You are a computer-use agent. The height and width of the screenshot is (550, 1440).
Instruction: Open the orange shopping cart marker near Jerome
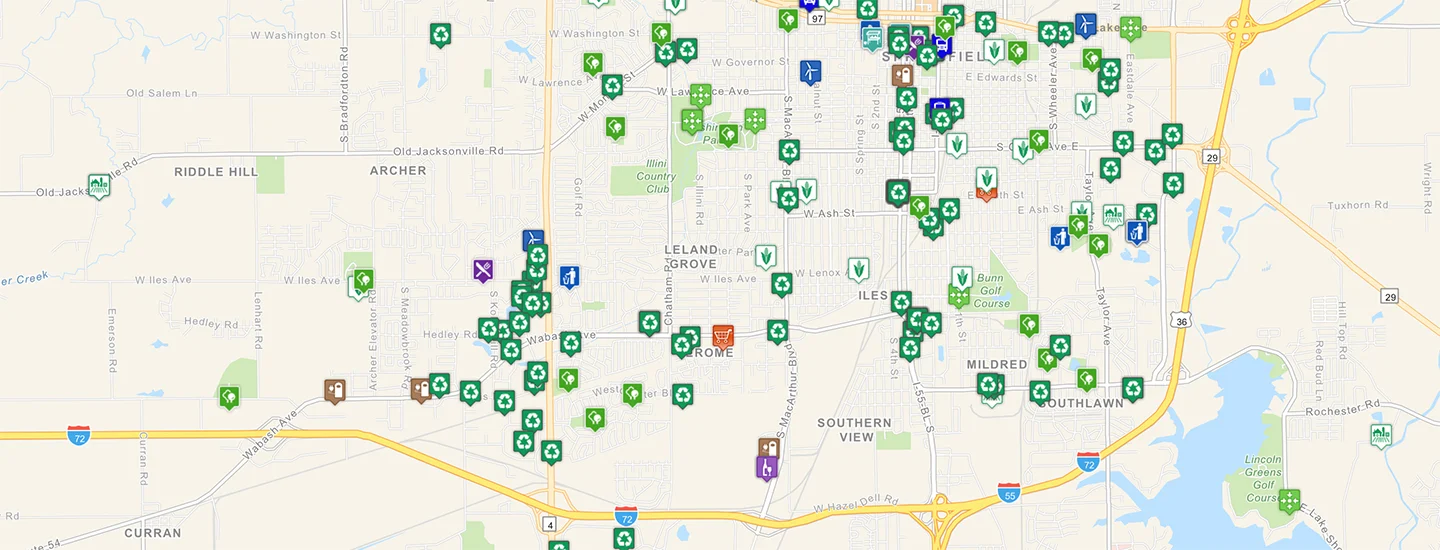point(722,335)
